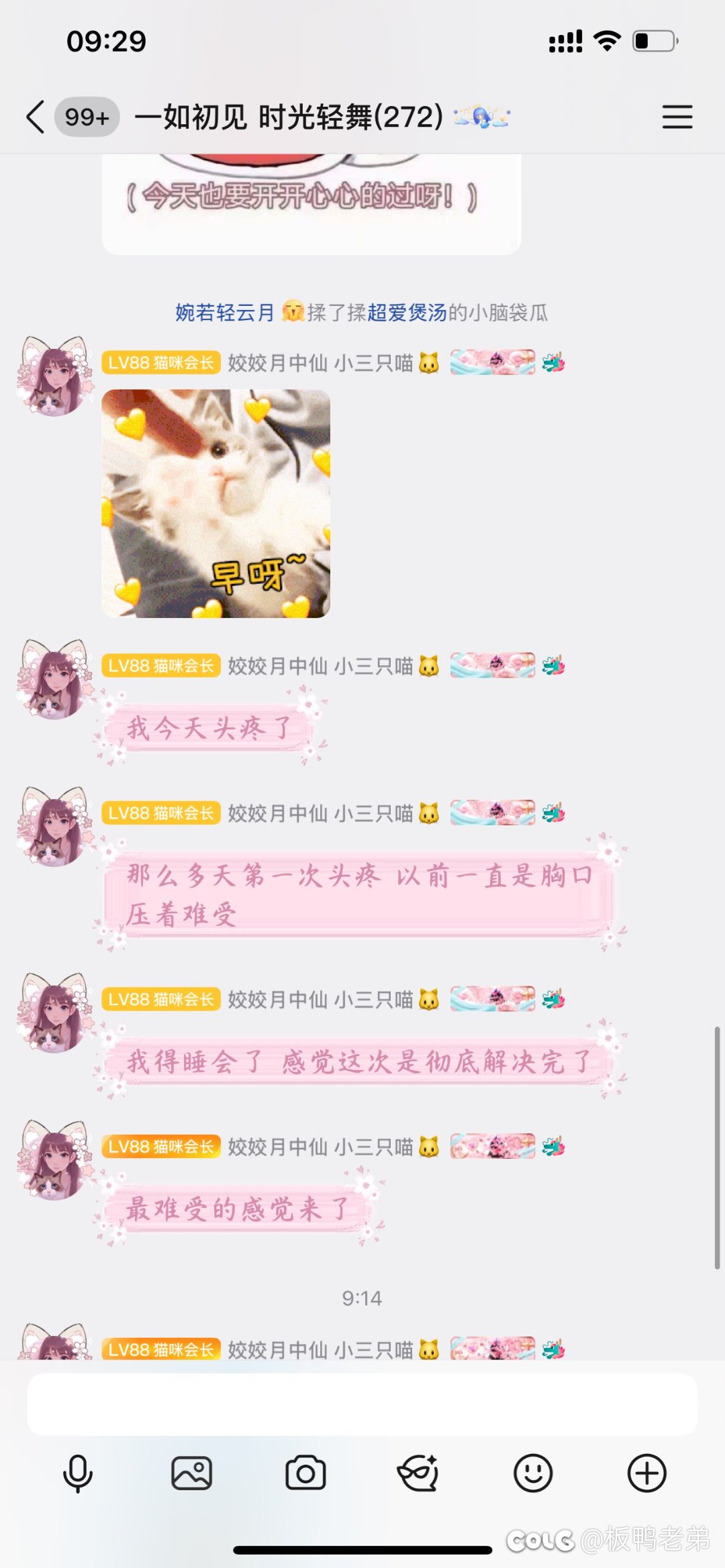
Task: Open the emoji sticker panel
Action: [x=533, y=1473]
